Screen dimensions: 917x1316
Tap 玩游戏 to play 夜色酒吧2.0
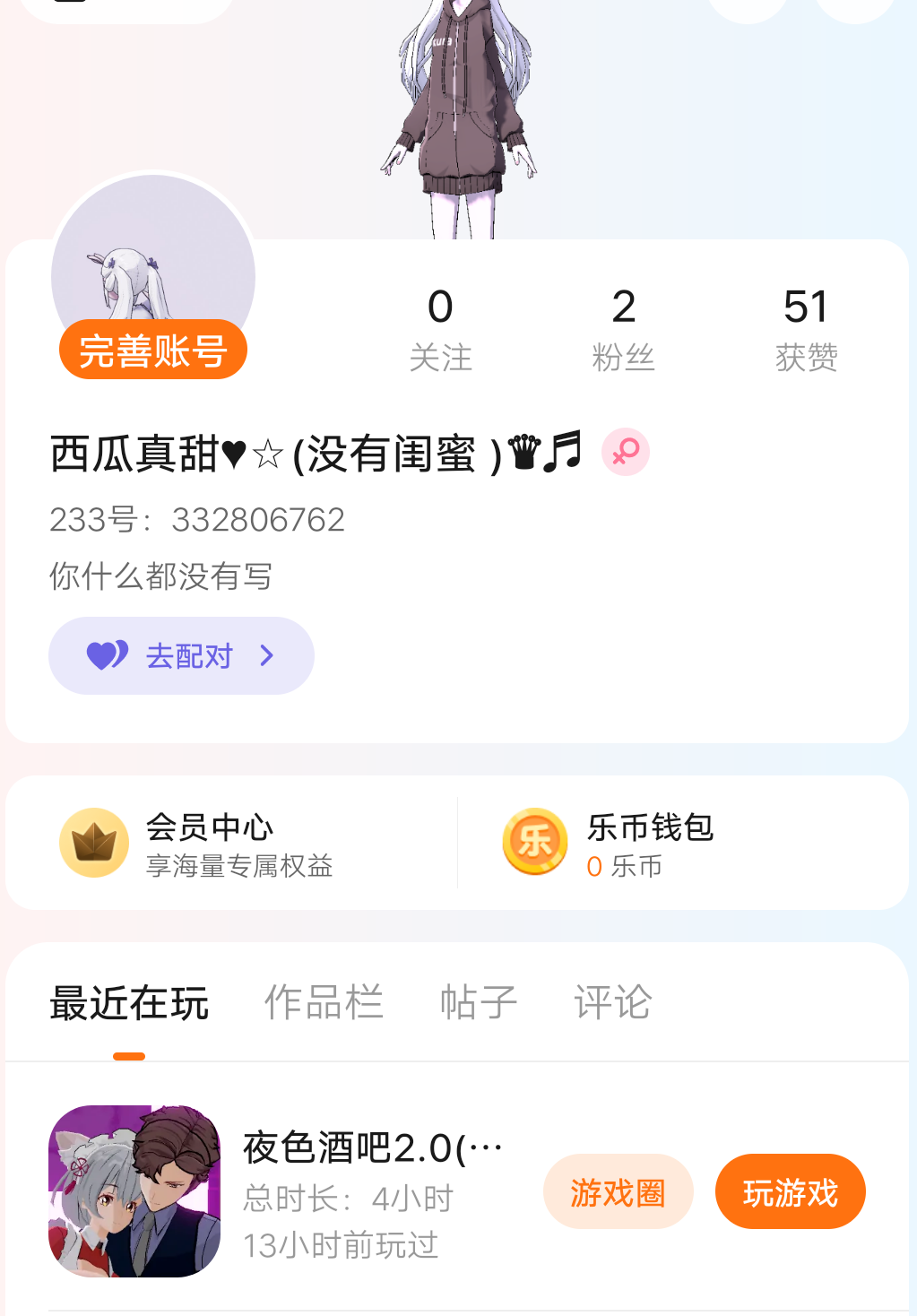click(790, 1192)
